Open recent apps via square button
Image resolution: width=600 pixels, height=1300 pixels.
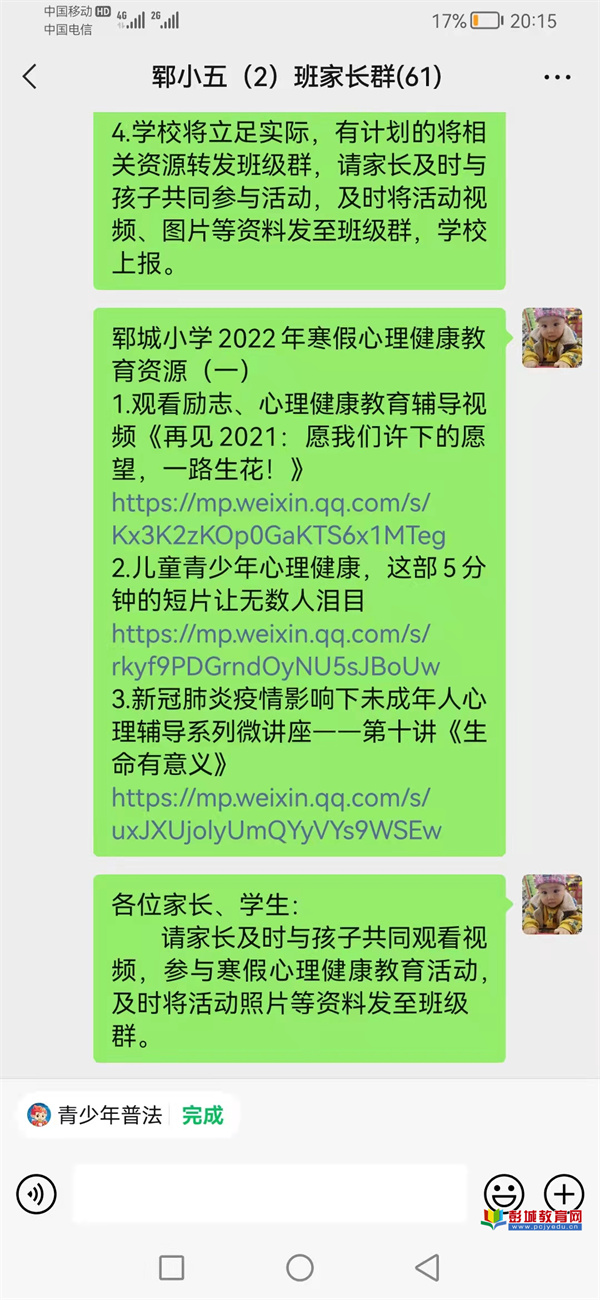tap(172, 1268)
